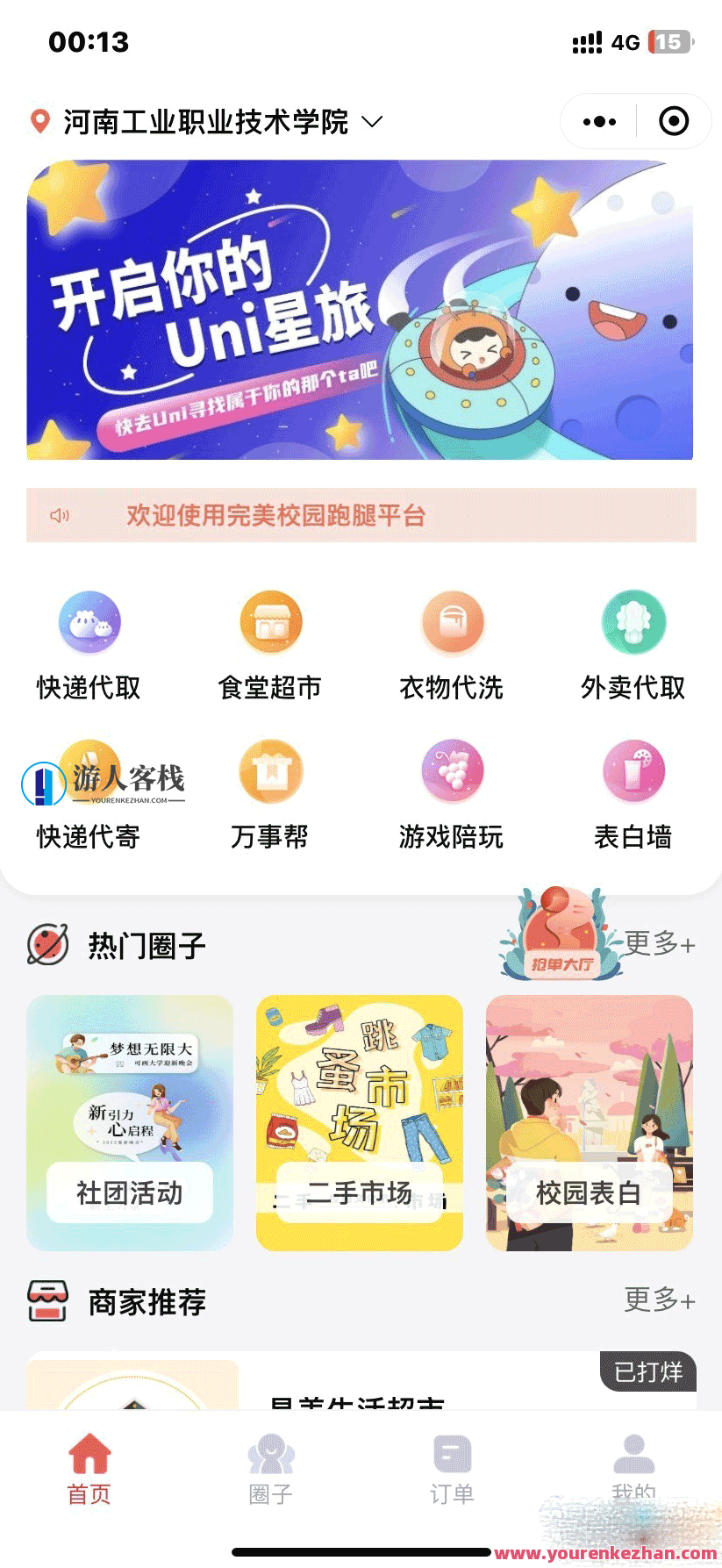
Task: Click the 已打烊 (closed) shop label
Action: pos(647,1371)
